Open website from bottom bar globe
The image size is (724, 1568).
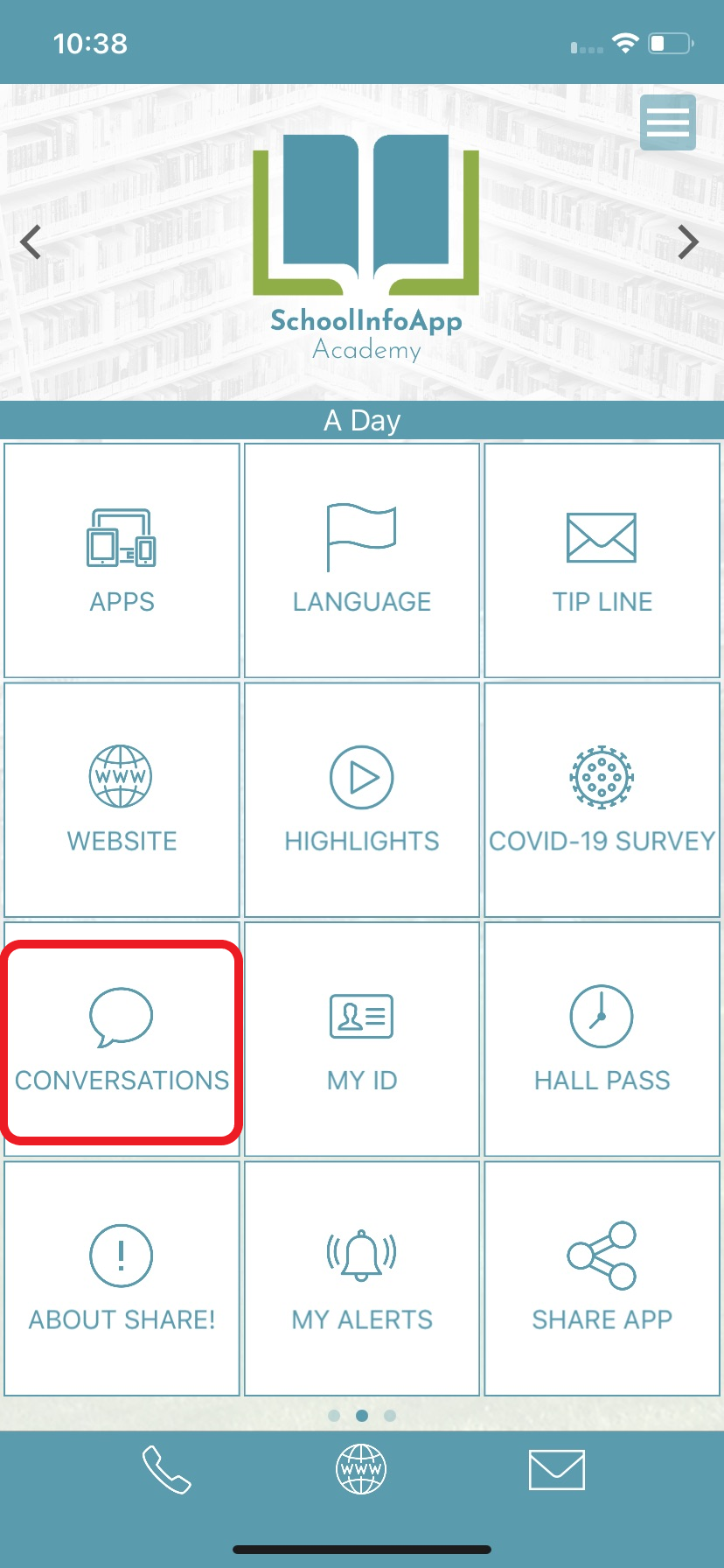pos(362,1469)
